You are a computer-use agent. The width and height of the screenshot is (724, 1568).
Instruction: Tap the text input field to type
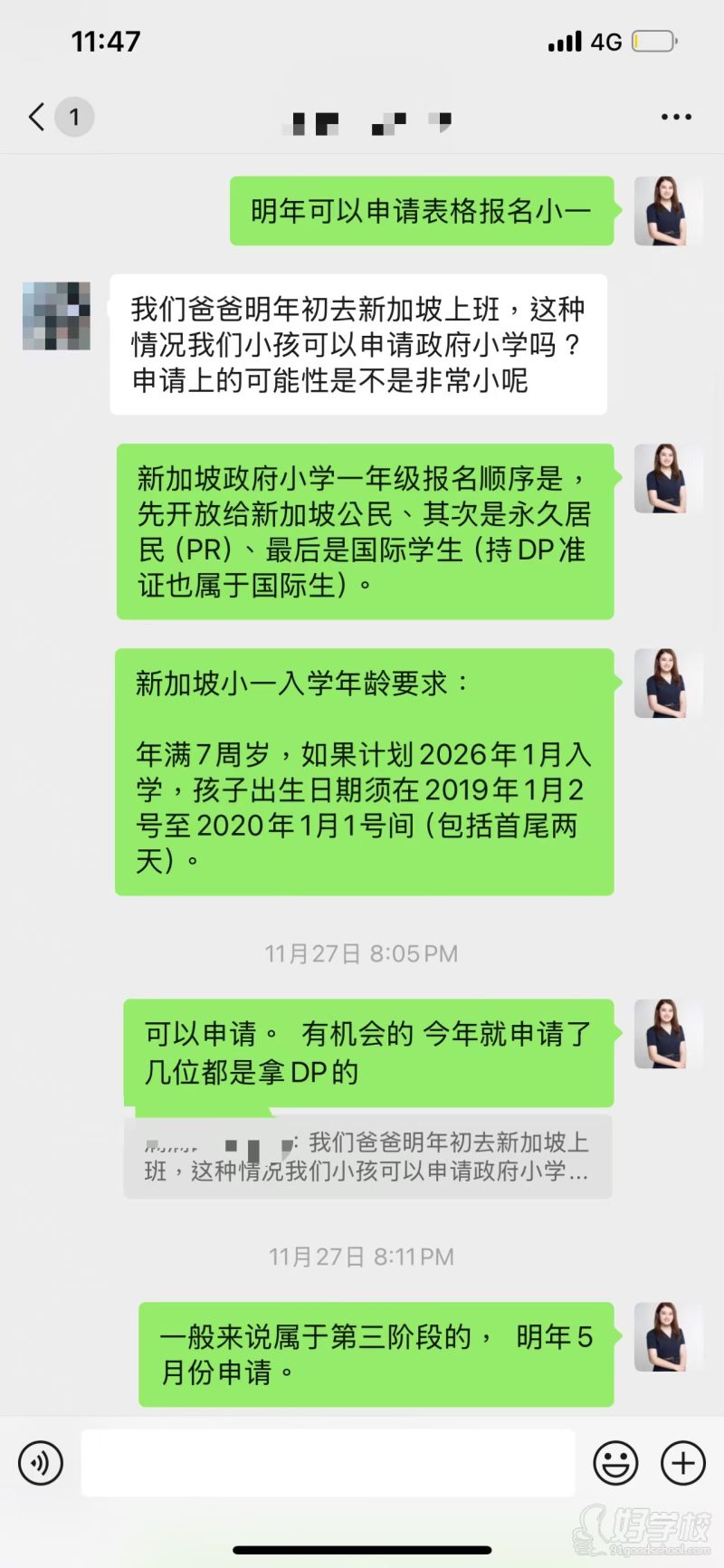pyautogui.click(x=329, y=1463)
